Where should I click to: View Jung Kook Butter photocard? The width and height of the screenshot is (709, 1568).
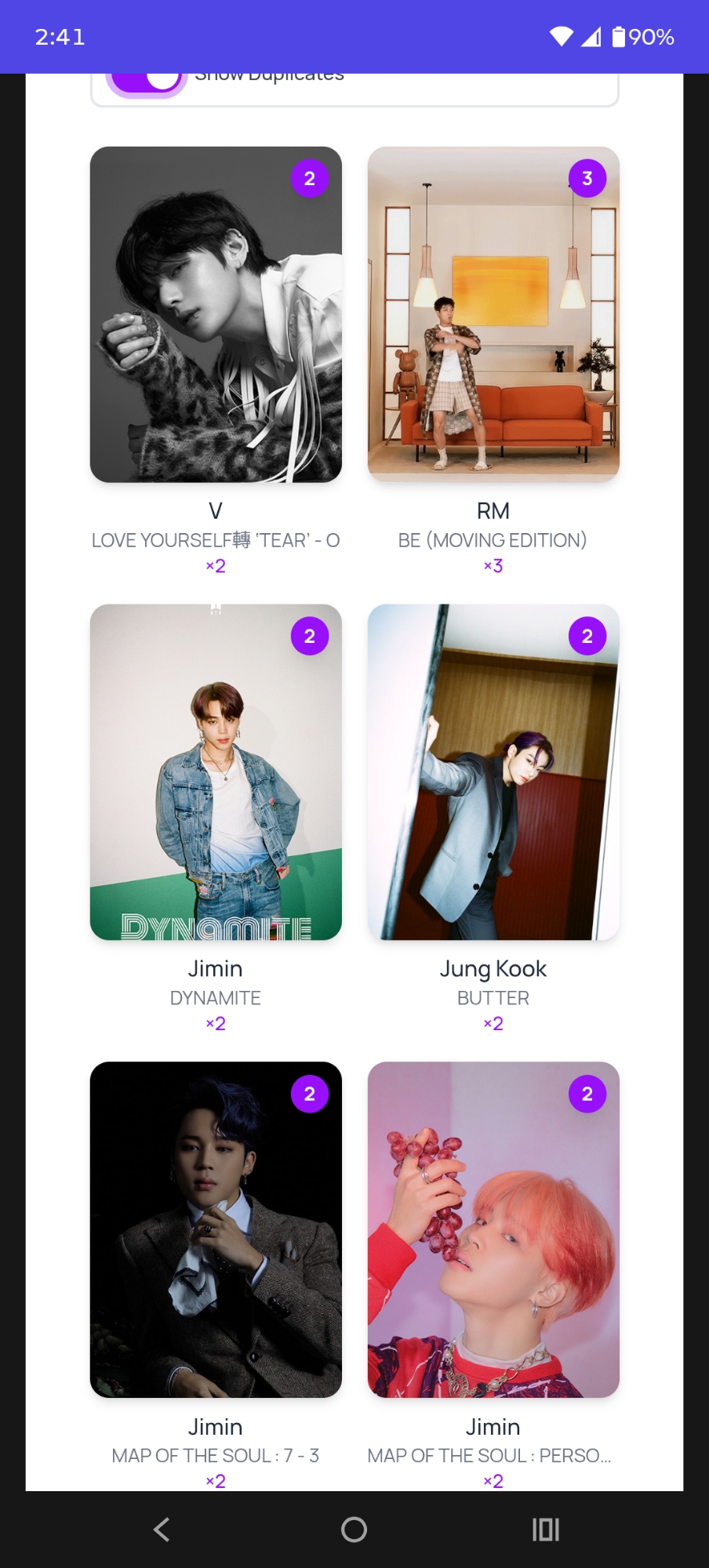493,772
